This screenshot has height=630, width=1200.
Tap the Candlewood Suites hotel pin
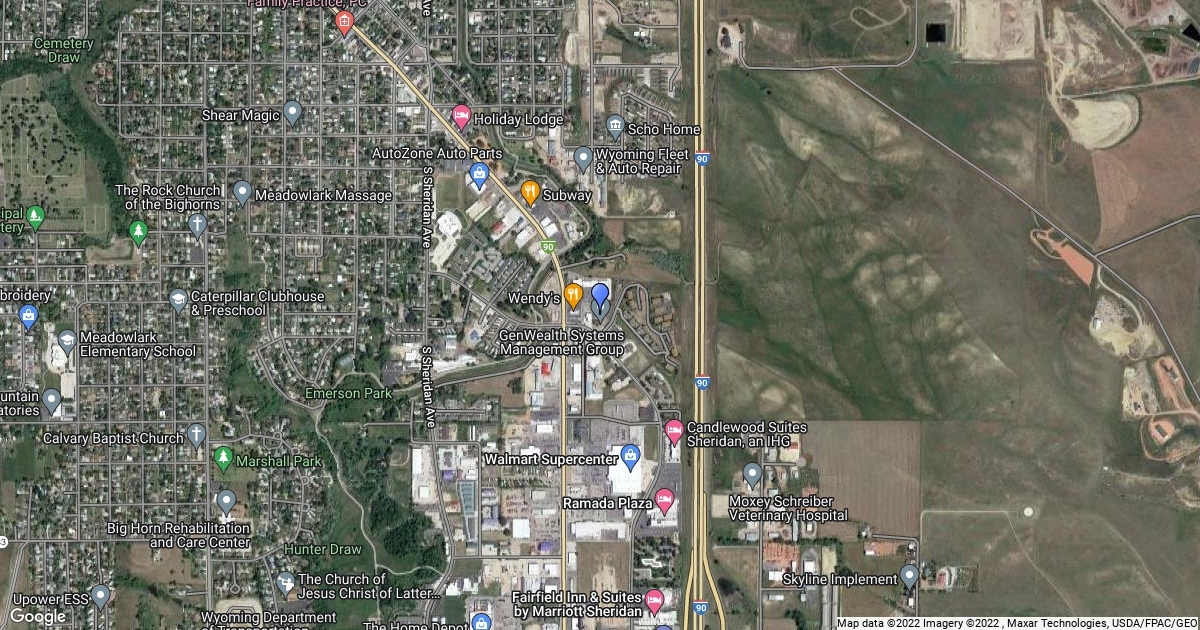tap(674, 432)
